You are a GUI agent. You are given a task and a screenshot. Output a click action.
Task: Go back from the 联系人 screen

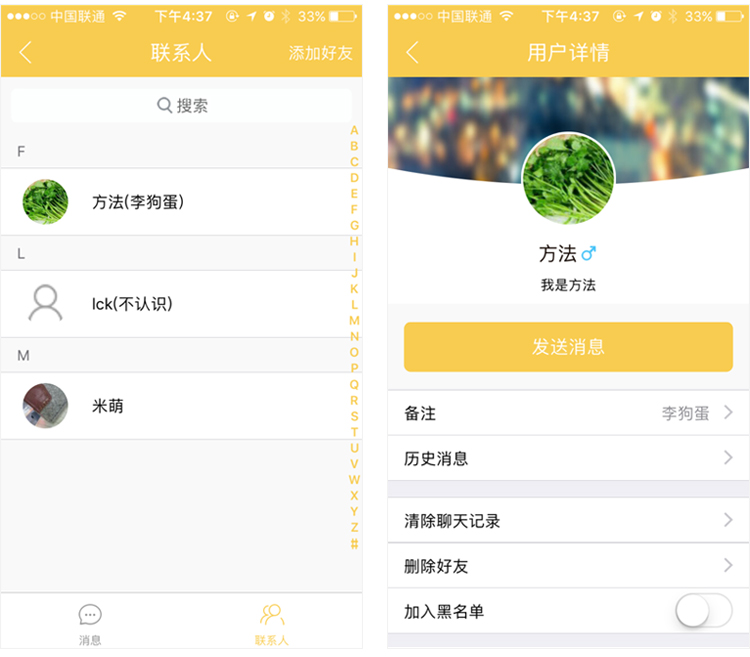point(26,53)
